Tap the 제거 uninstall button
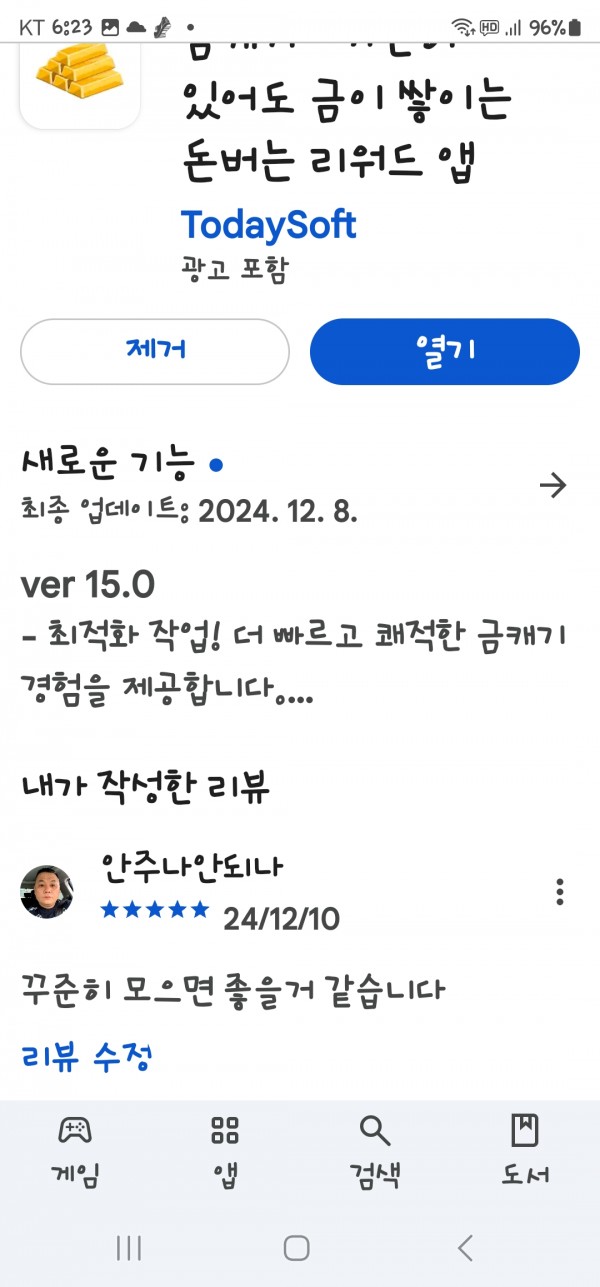The image size is (600, 1287). pos(155,351)
